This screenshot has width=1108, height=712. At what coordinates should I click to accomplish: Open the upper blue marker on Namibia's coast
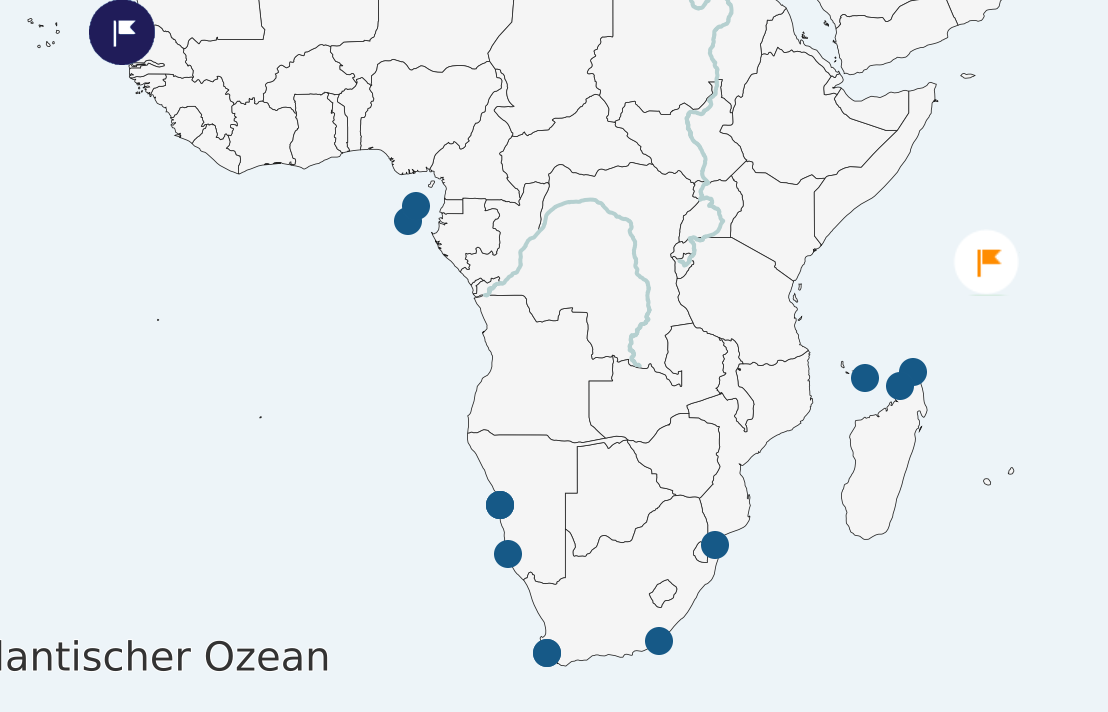pos(500,505)
